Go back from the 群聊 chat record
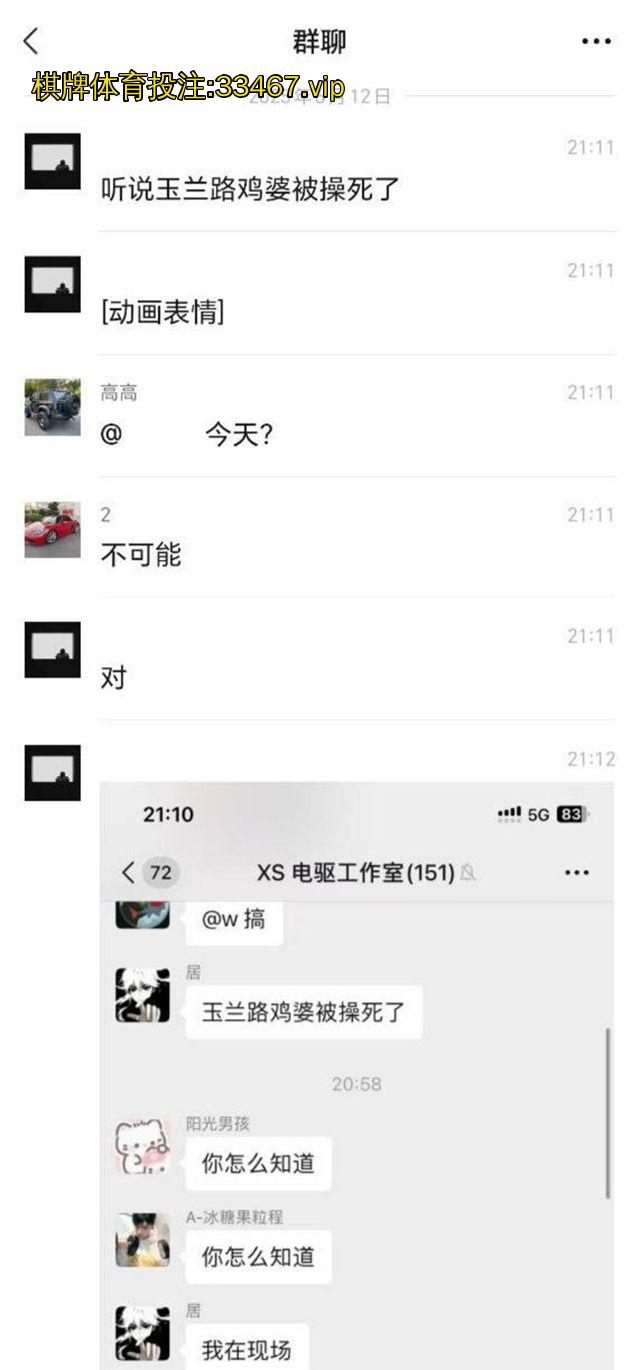640x1370 pixels. [31, 41]
